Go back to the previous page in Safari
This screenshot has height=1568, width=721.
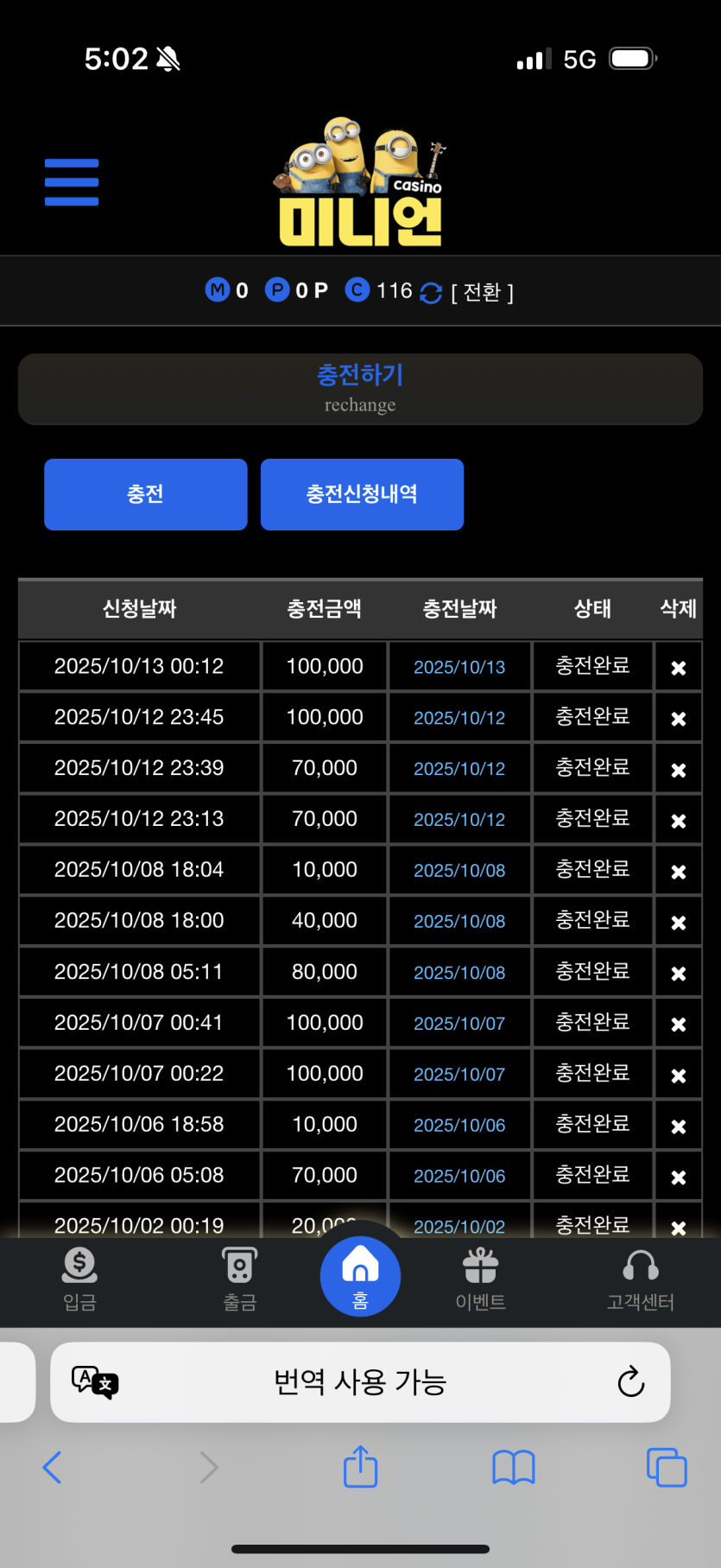click(53, 1467)
